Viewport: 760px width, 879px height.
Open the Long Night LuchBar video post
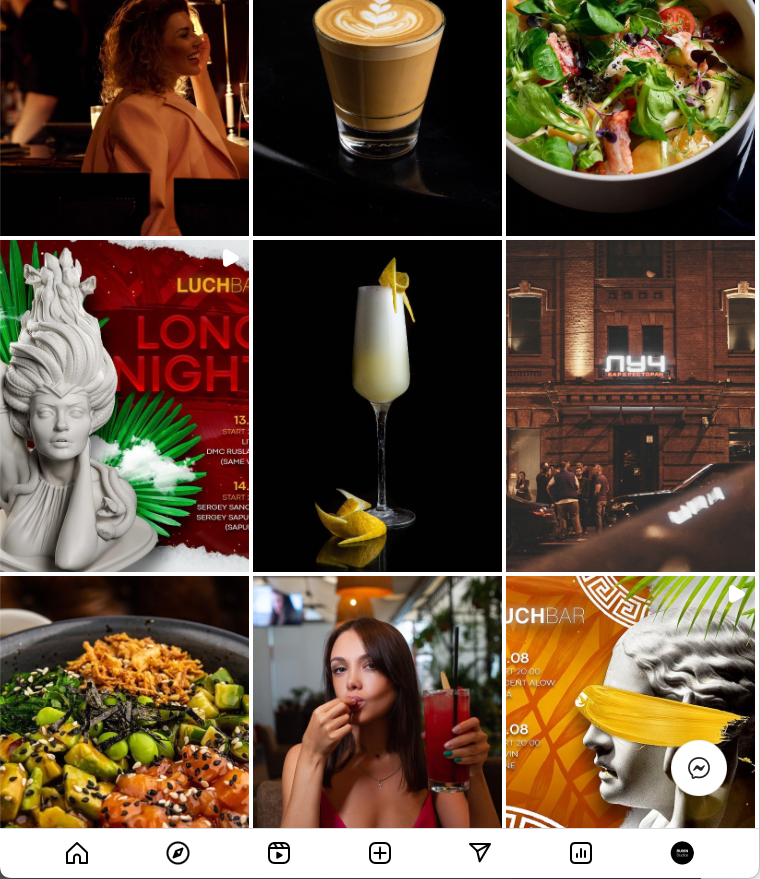pyautogui.click(x=124, y=405)
